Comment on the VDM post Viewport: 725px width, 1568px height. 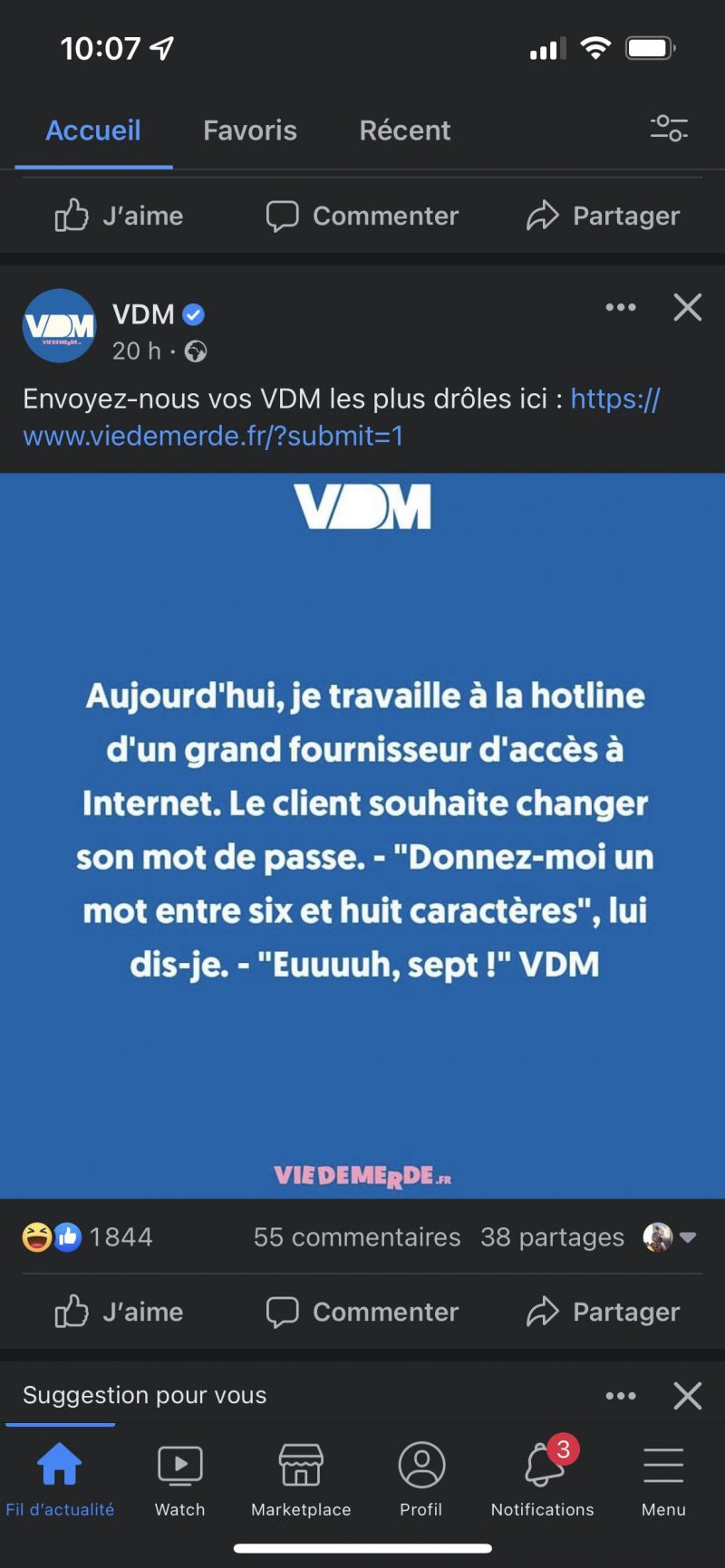[x=362, y=1312]
